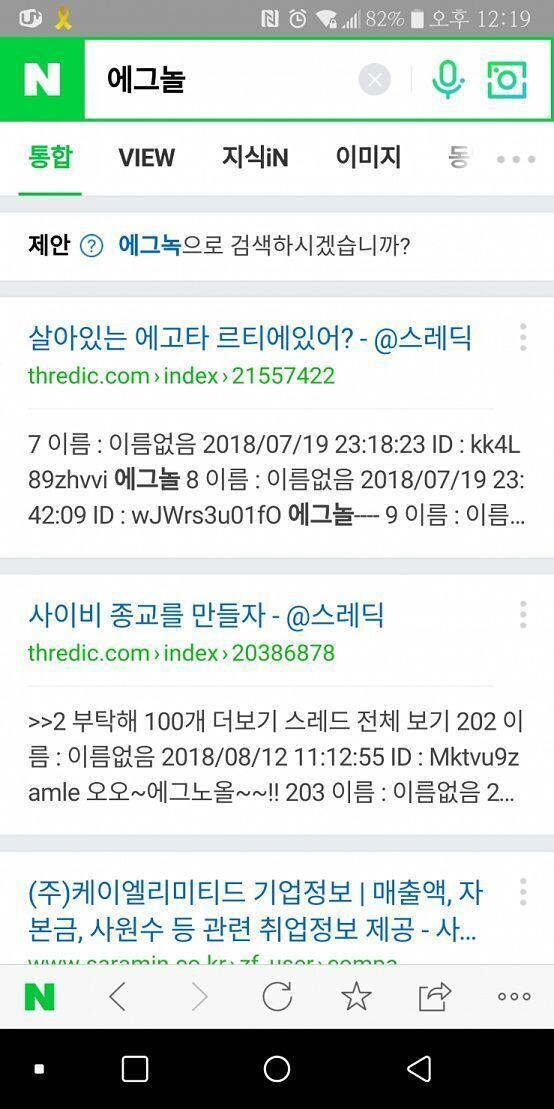Bookmark this page with the star icon
Screen dimensions: 554x1109
click(x=356, y=997)
